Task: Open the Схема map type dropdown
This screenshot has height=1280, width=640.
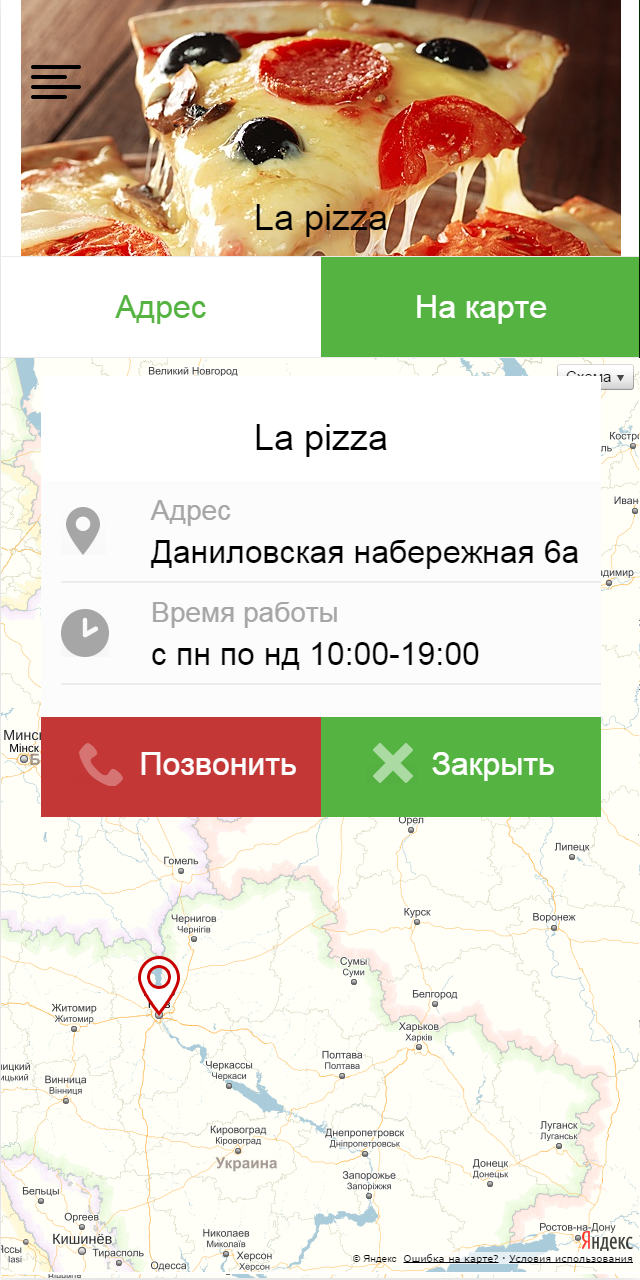Action: [597, 377]
